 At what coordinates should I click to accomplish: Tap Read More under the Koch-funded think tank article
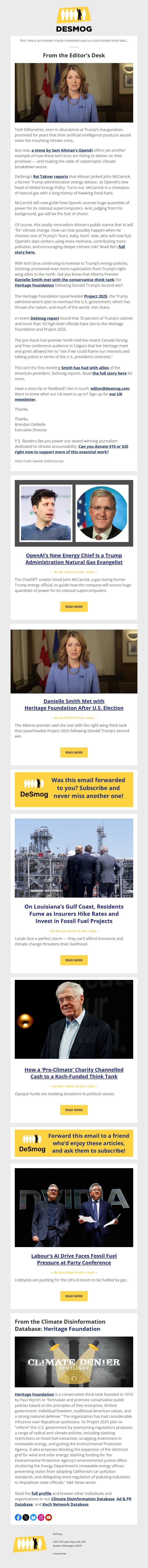click(74, 1110)
